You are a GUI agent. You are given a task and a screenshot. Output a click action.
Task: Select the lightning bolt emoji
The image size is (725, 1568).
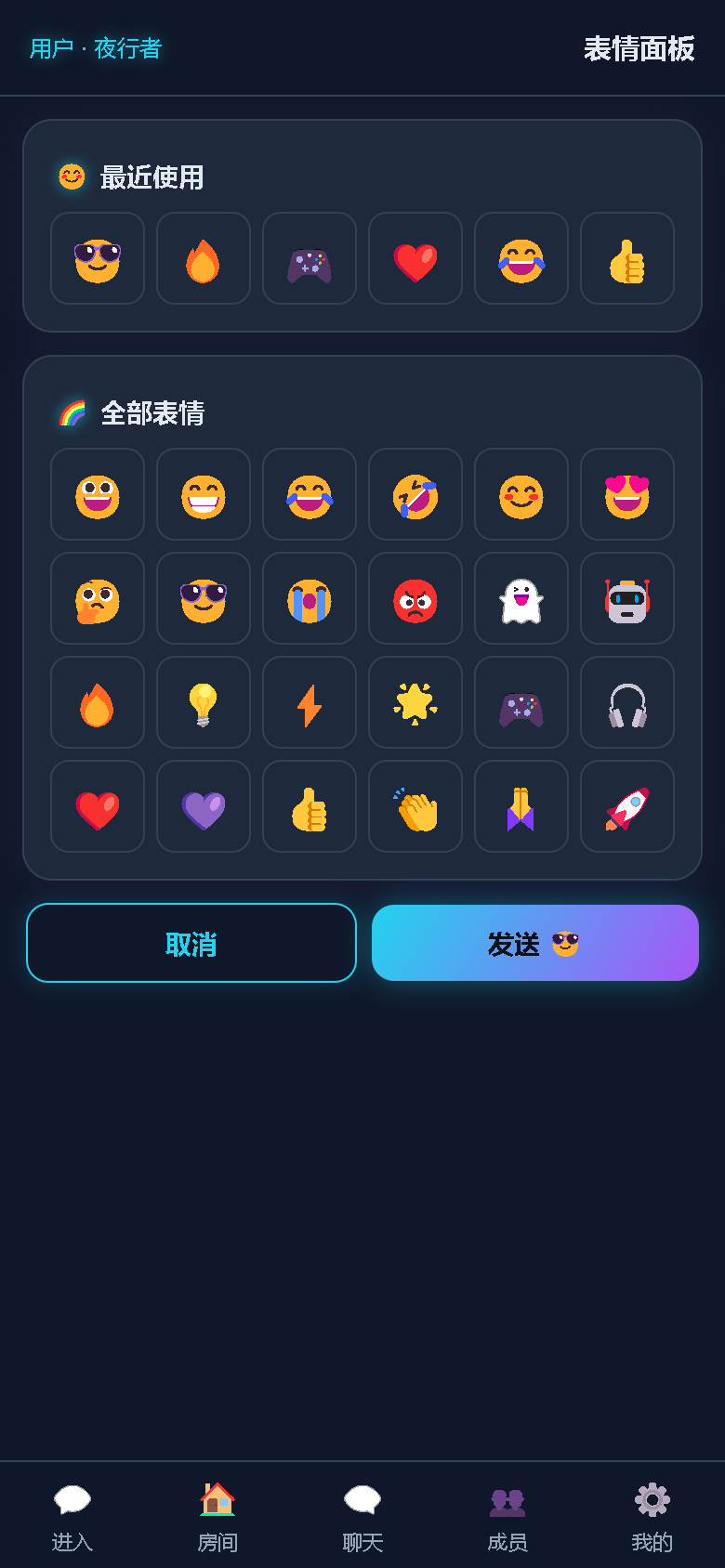310,702
